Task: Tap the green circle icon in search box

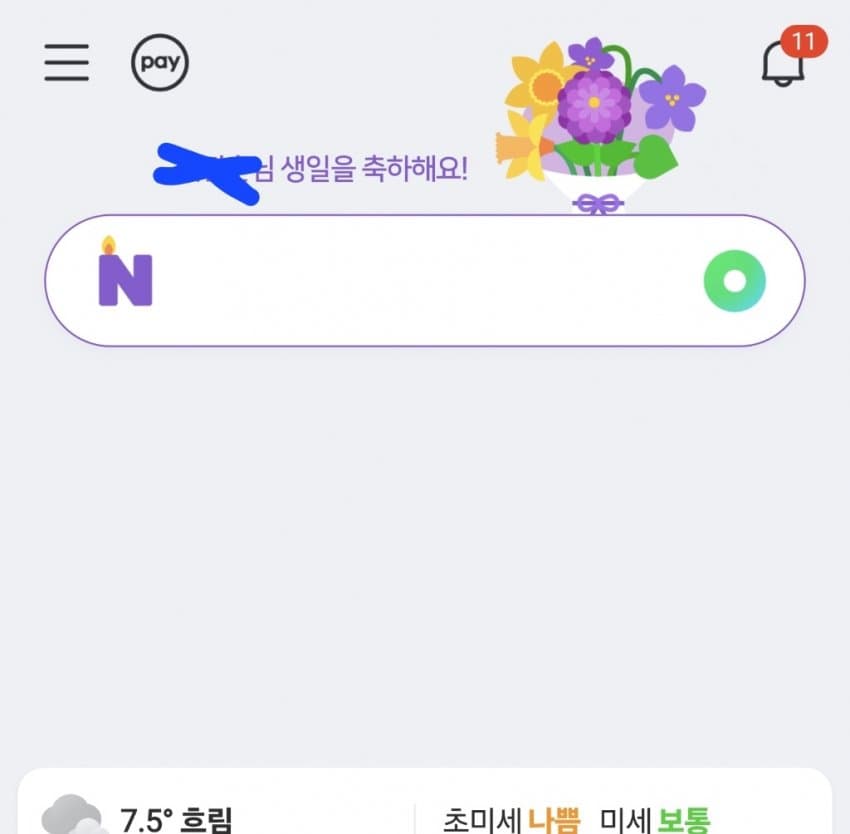Action: [735, 281]
